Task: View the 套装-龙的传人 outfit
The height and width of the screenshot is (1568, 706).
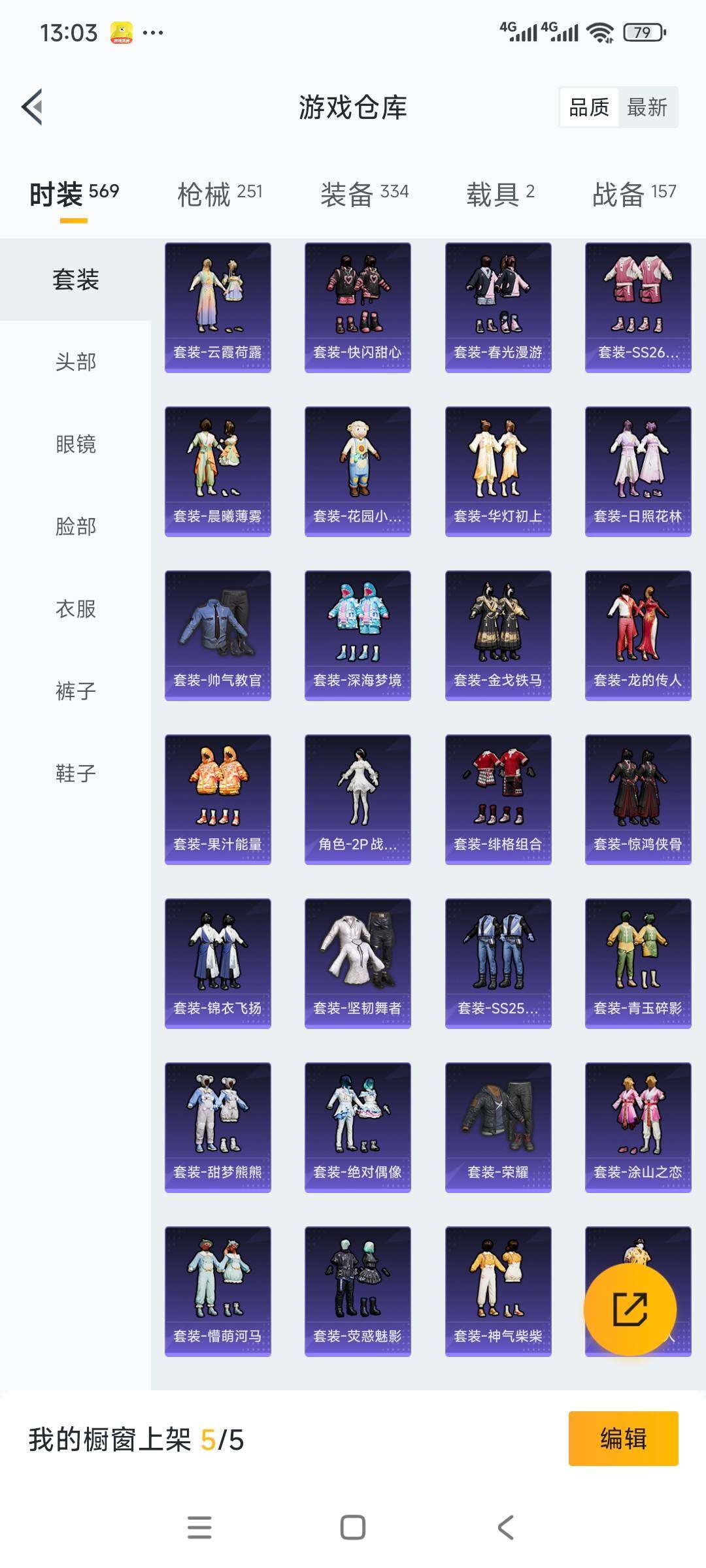Action: 638,636
